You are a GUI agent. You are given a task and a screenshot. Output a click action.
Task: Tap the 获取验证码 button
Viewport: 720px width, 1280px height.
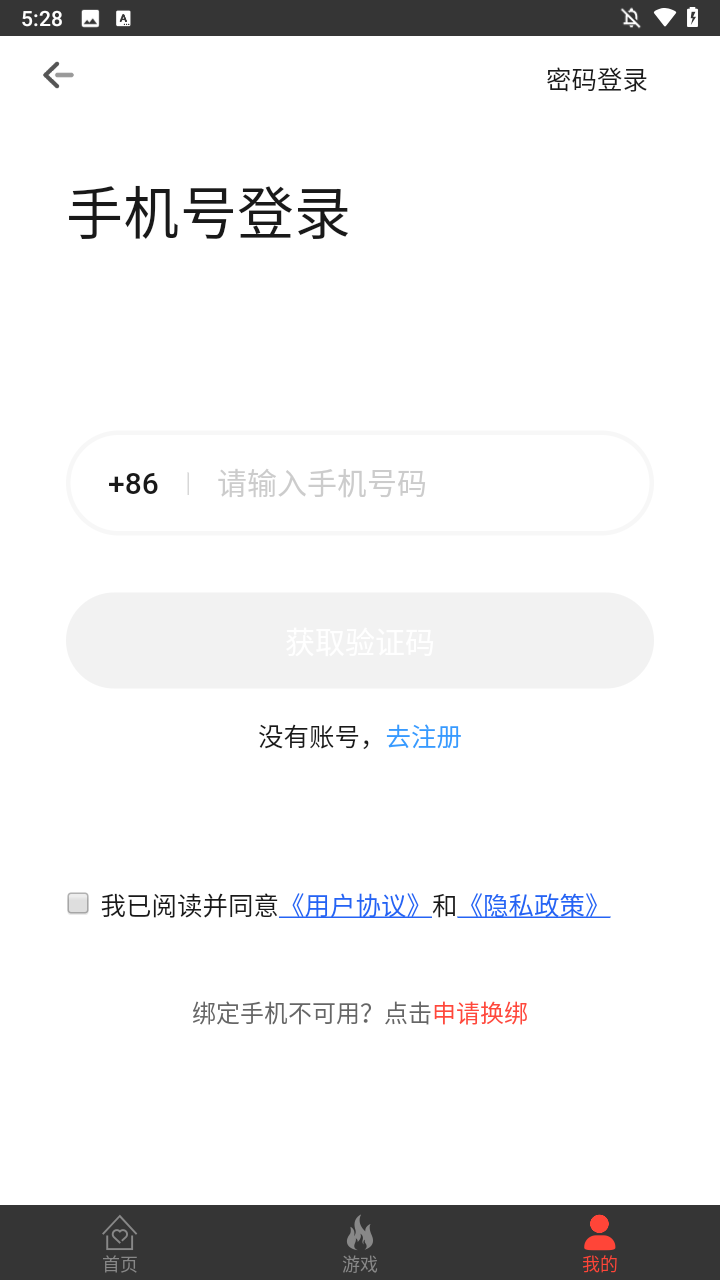[360, 641]
